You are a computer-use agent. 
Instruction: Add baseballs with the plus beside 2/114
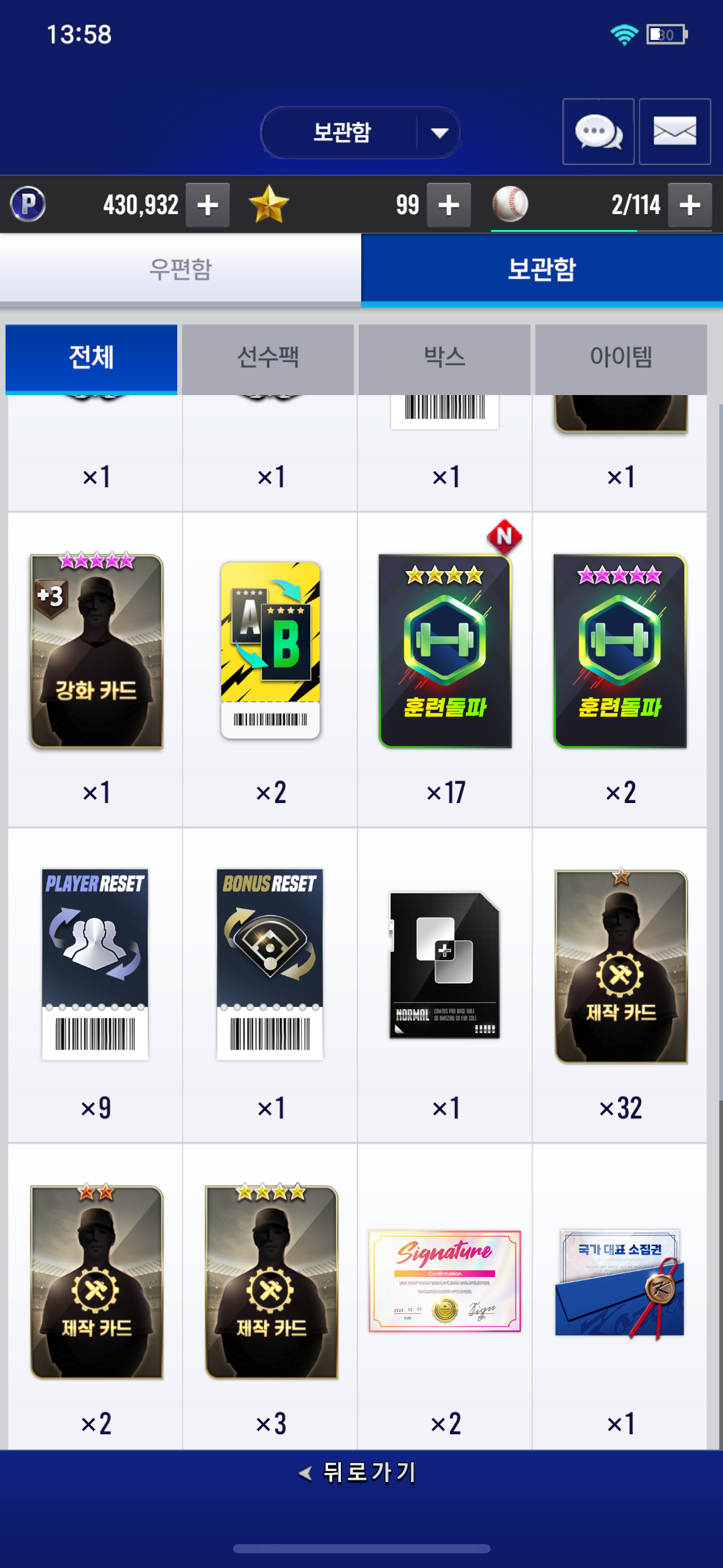pos(690,205)
